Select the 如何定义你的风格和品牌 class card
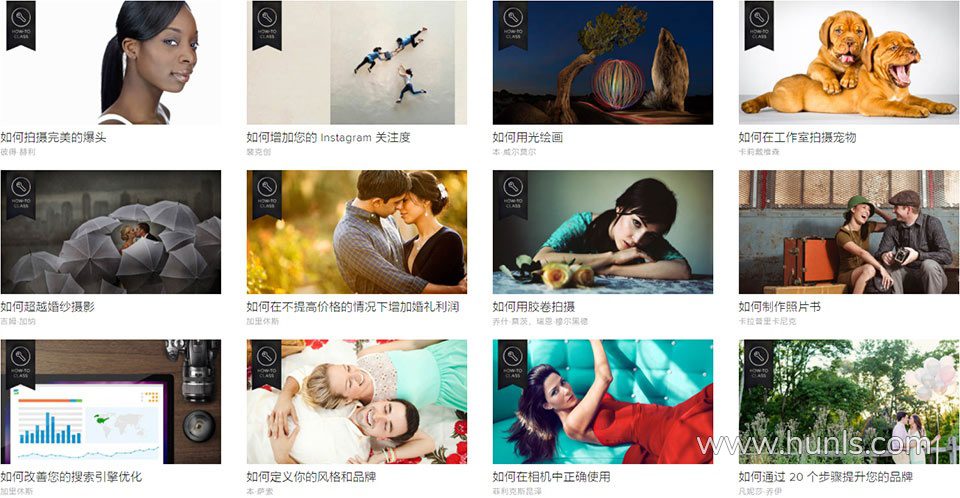Image resolution: width=960 pixels, height=498 pixels. coord(356,402)
